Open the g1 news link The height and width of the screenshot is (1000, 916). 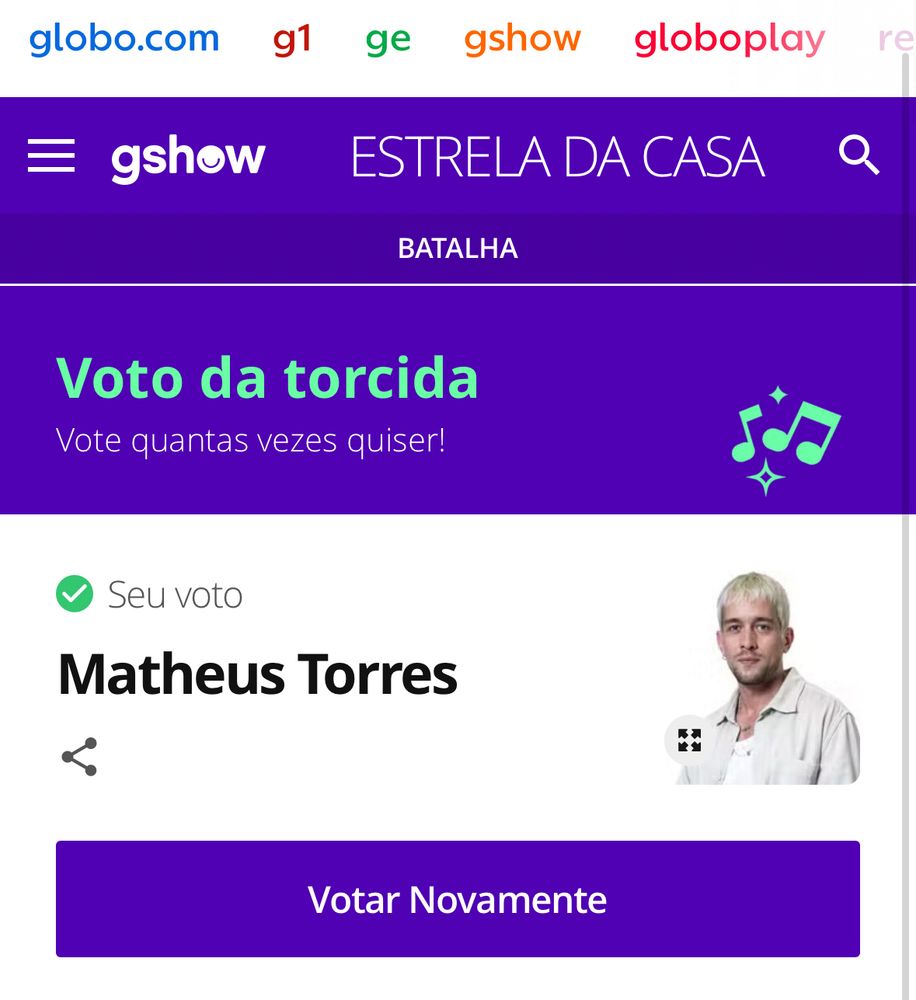tap(292, 39)
